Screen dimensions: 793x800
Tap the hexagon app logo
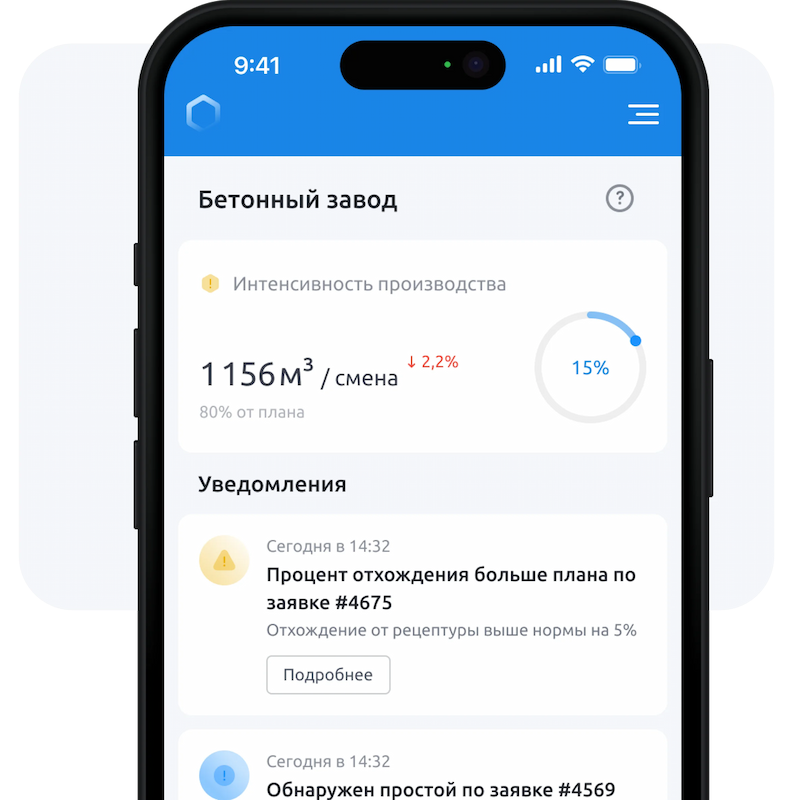pos(202,114)
